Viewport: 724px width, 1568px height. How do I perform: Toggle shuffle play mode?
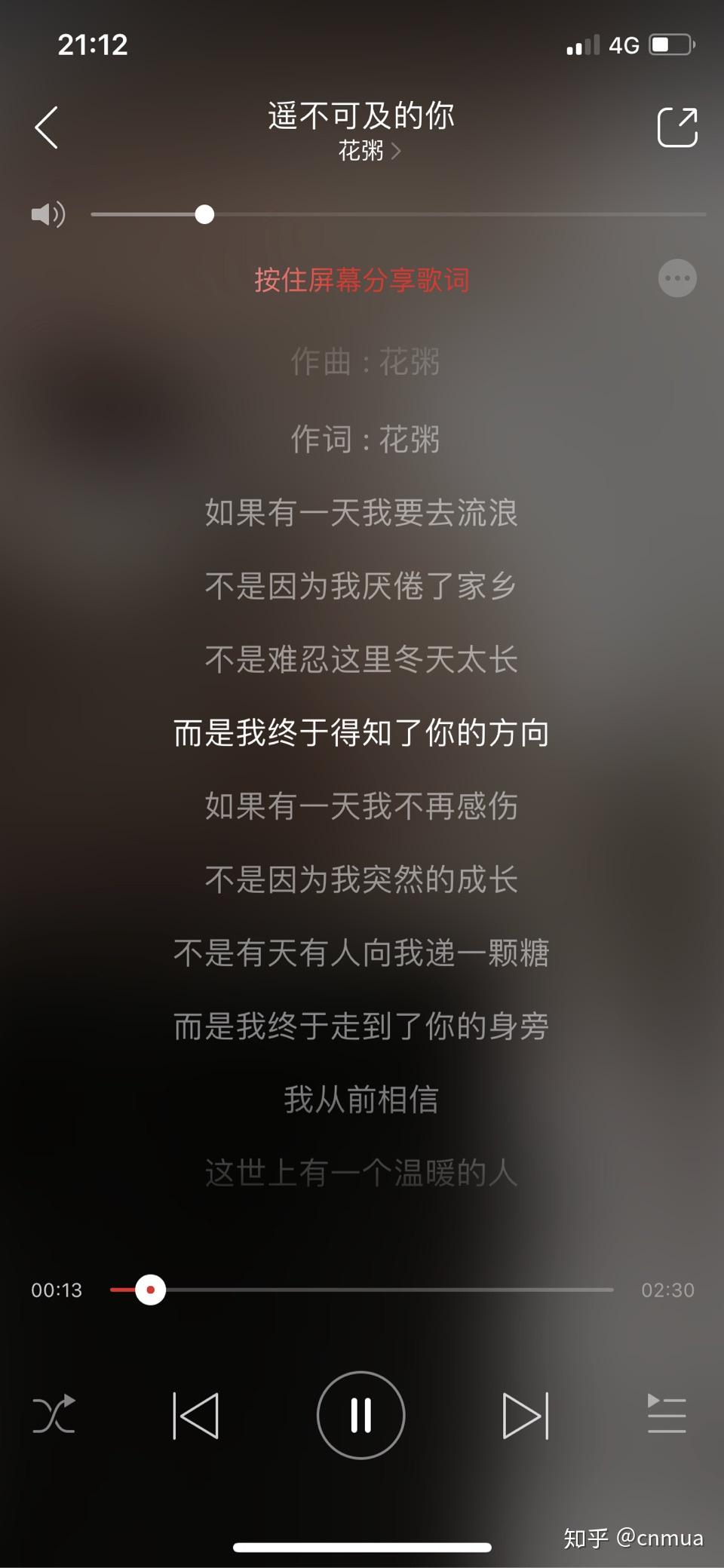[54, 1414]
